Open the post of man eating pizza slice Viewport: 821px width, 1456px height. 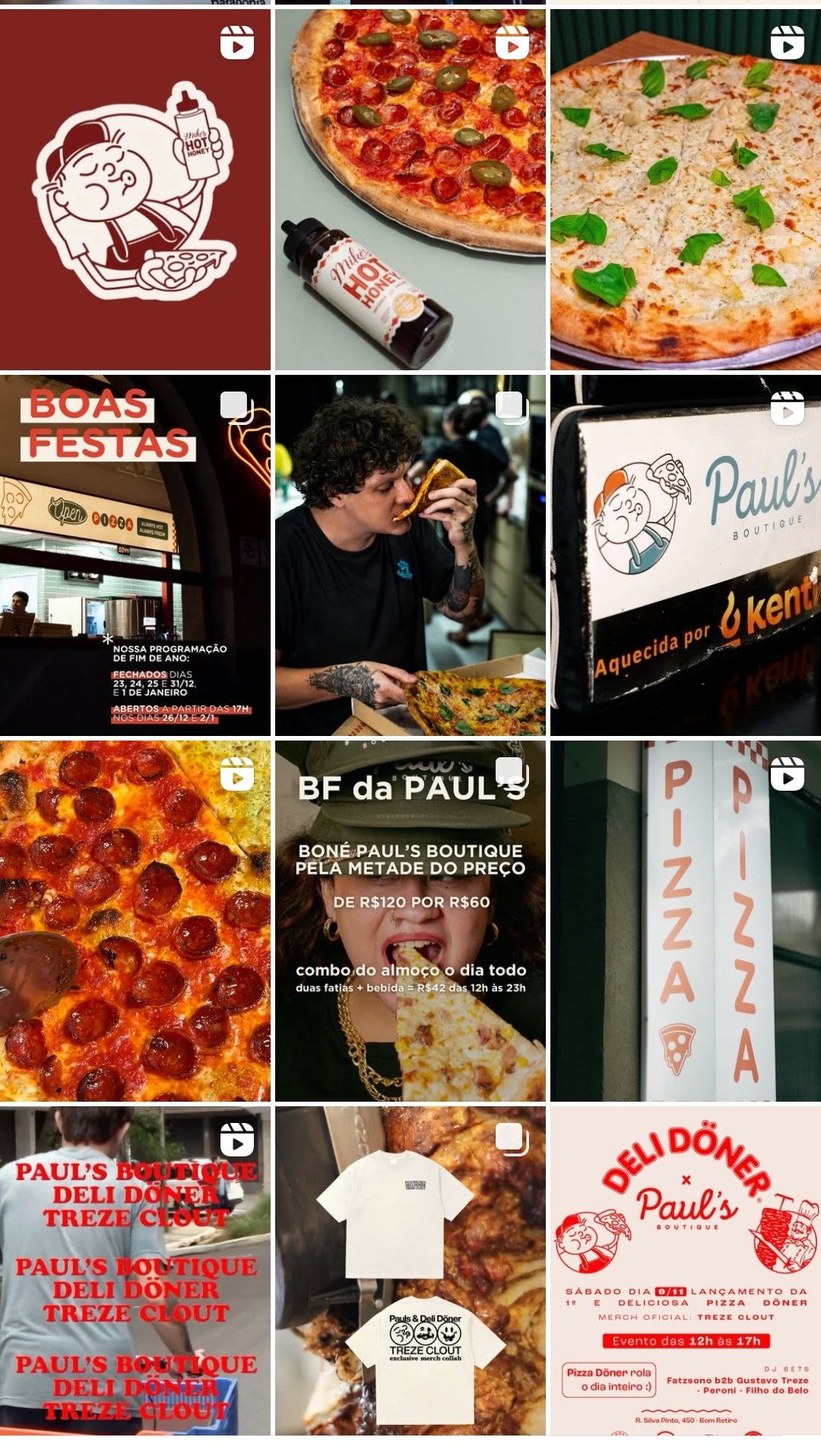point(410,555)
